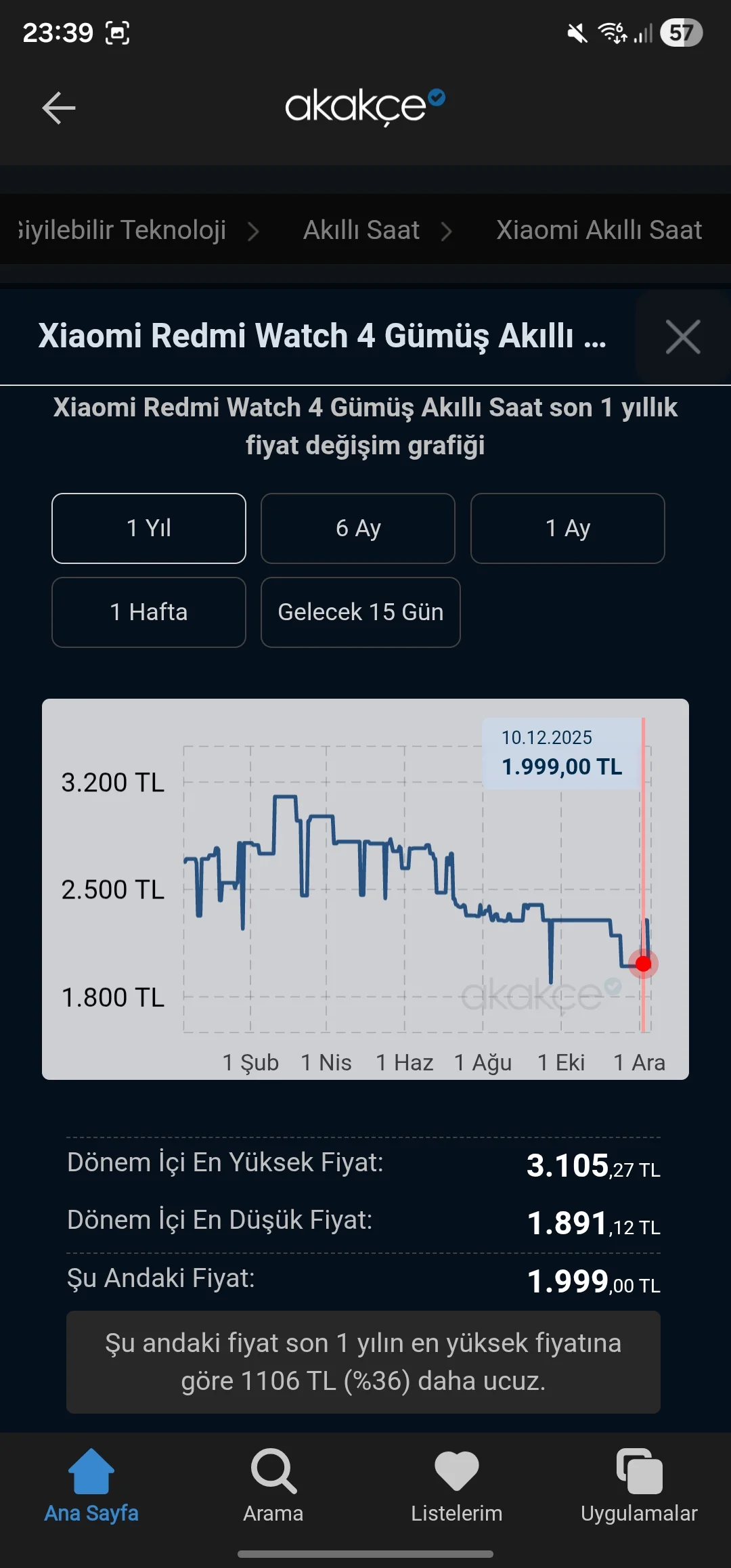Screen dimensions: 731x1568
Task: Close the price history panel
Action: pos(682,337)
